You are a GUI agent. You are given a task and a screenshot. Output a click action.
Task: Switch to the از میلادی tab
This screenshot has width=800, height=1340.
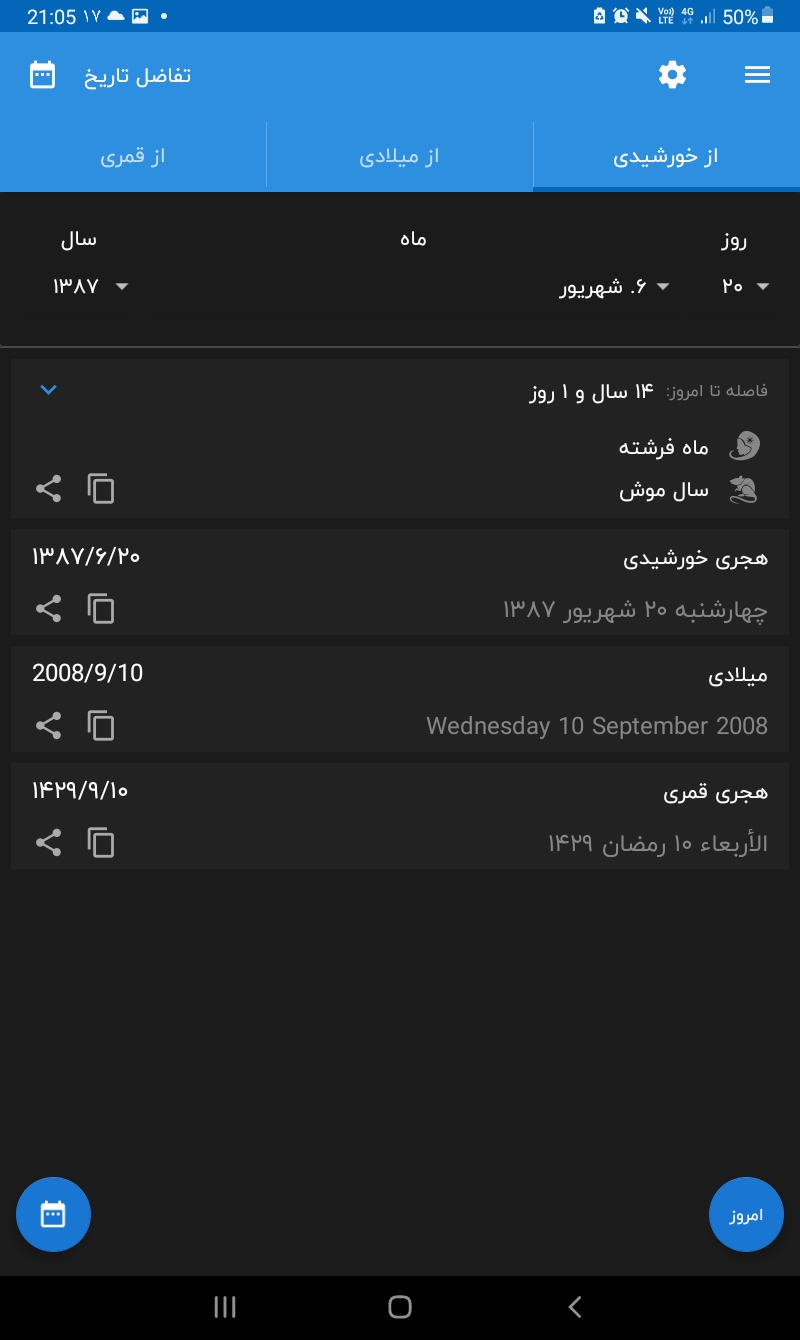click(400, 157)
